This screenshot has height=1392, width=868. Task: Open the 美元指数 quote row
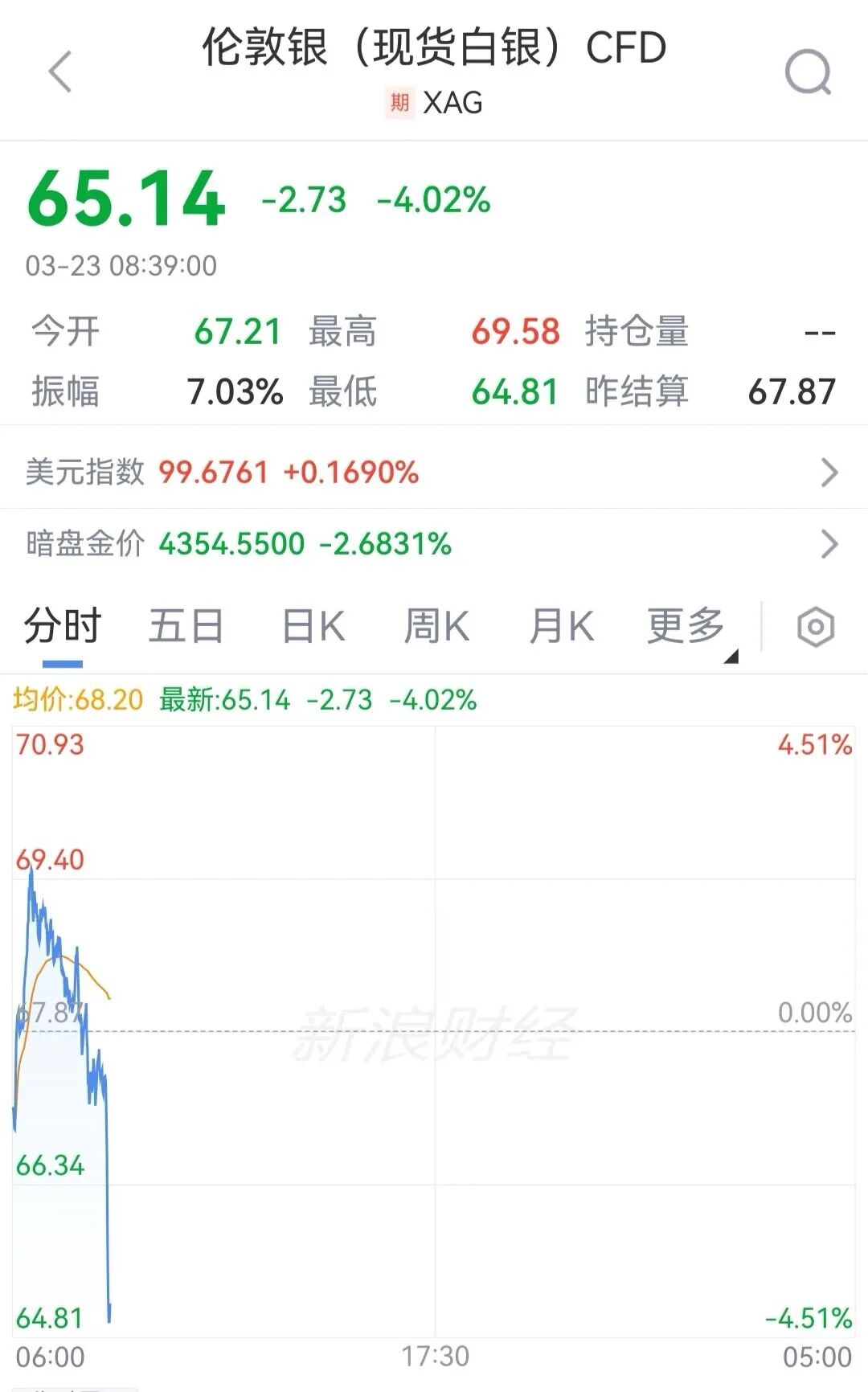434,472
